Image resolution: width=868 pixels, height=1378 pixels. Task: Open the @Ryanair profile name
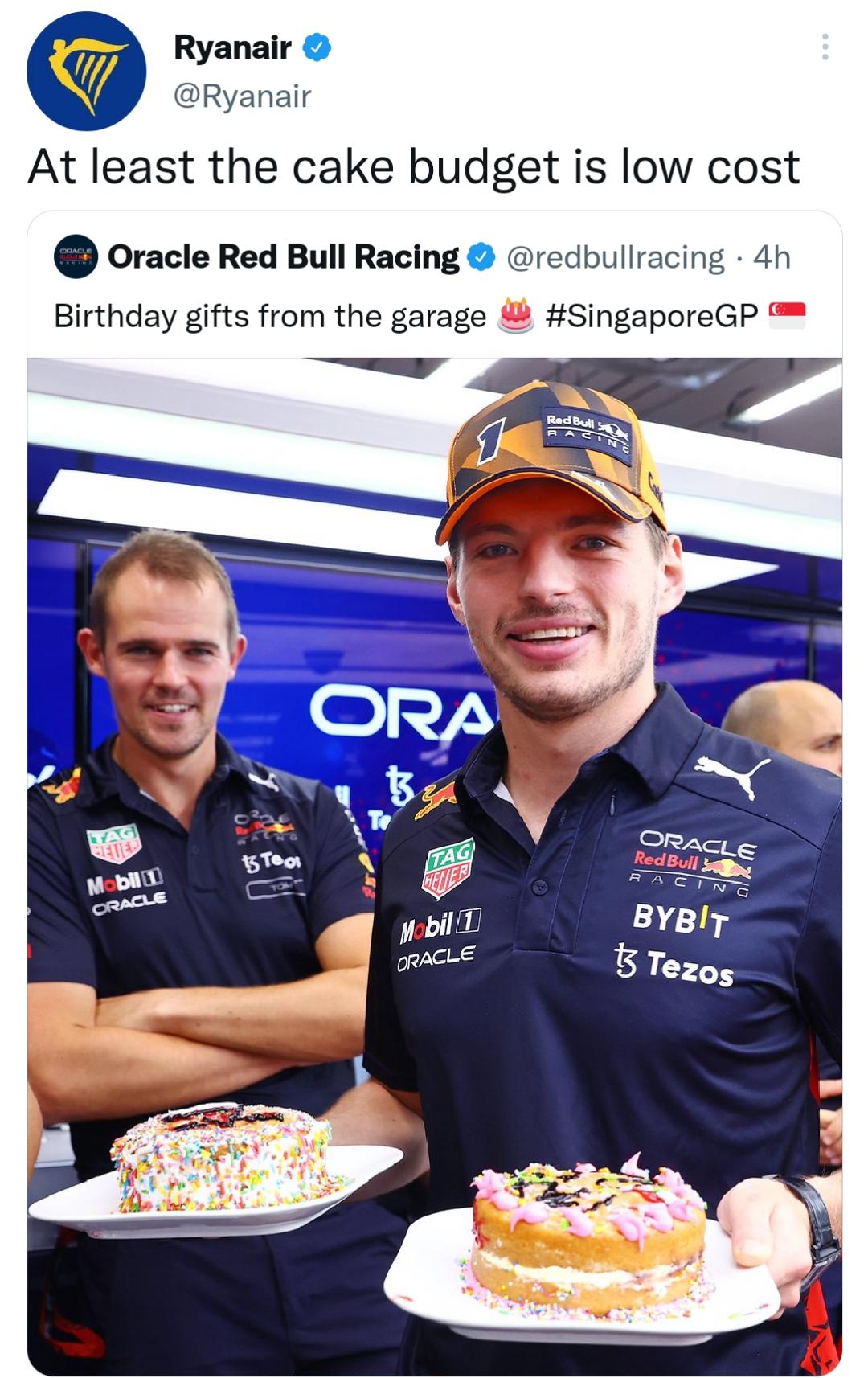[x=232, y=49]
